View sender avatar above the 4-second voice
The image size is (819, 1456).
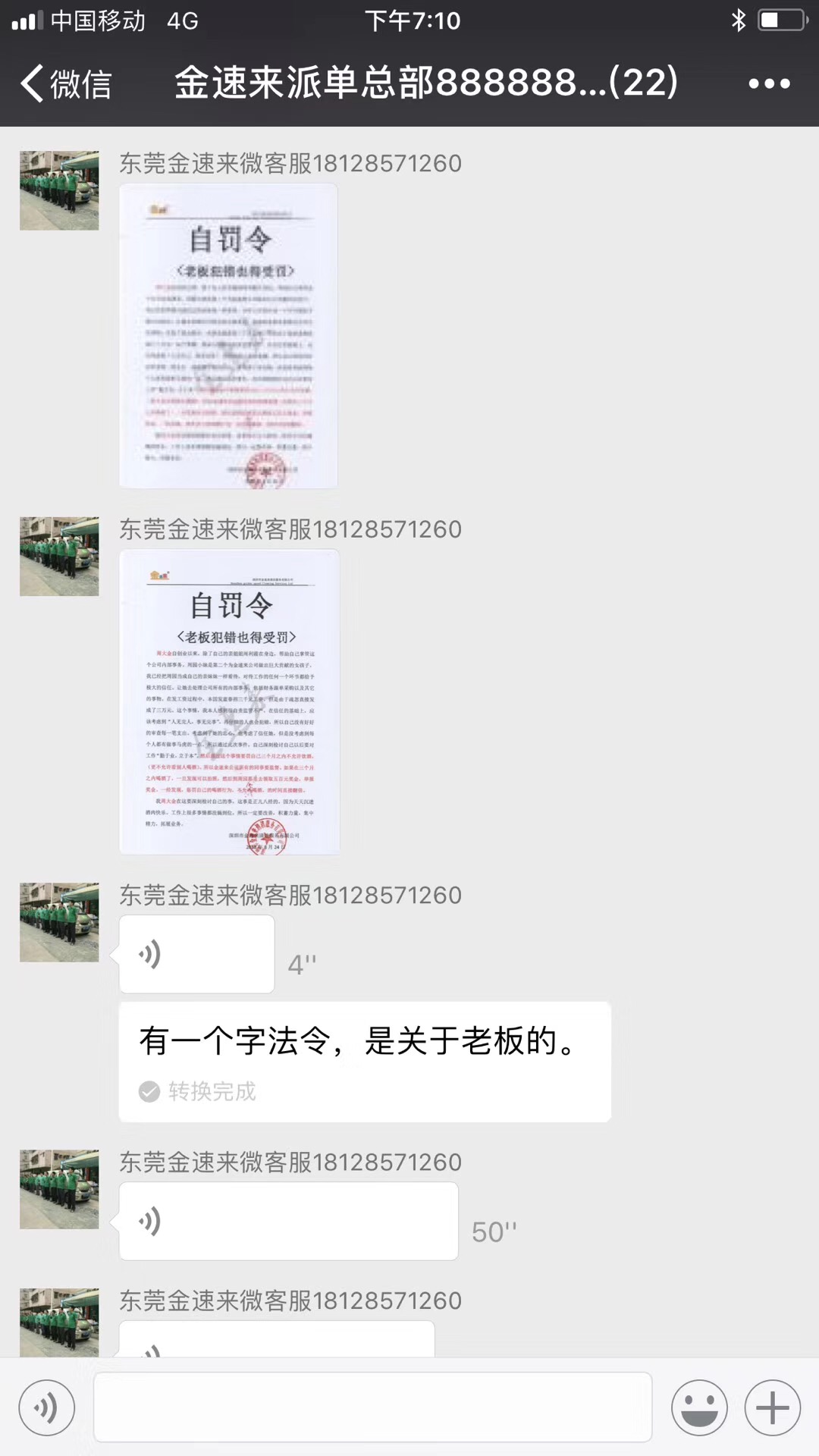59,922
